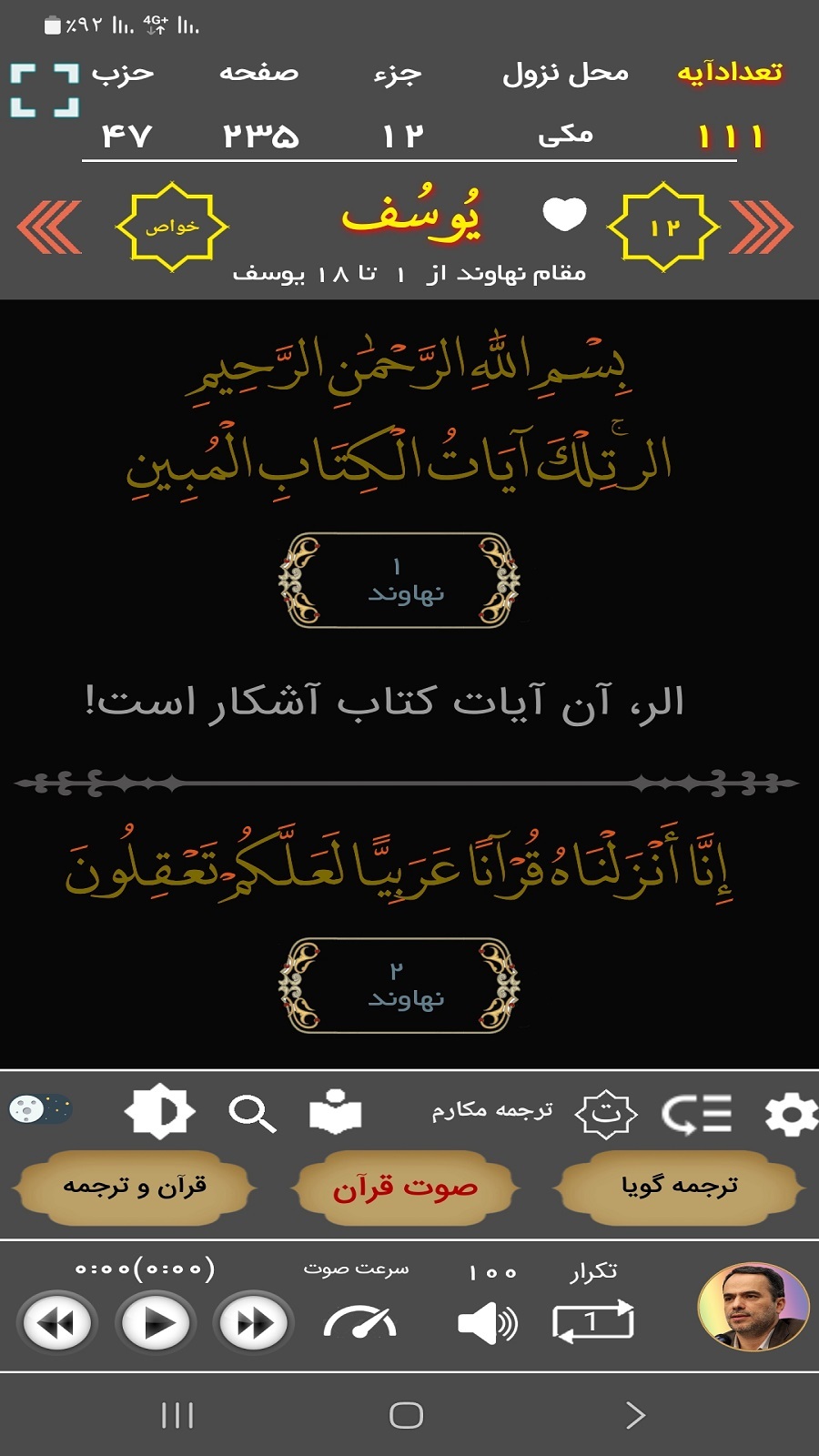Image resolution: width=819 pixels, height=1456 pixels.
Task: Open the reading book icon
Action: pos(335,1112)
